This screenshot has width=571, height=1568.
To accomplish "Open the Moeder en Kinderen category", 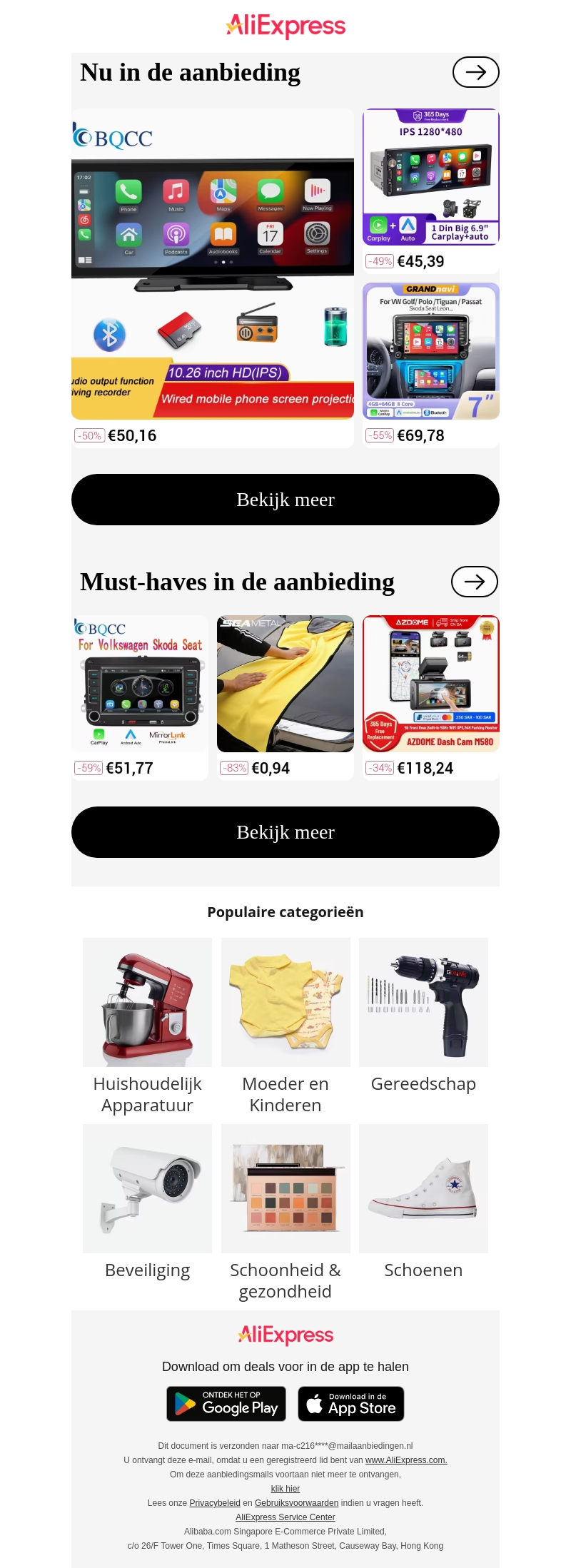I will coord(285,1003).
